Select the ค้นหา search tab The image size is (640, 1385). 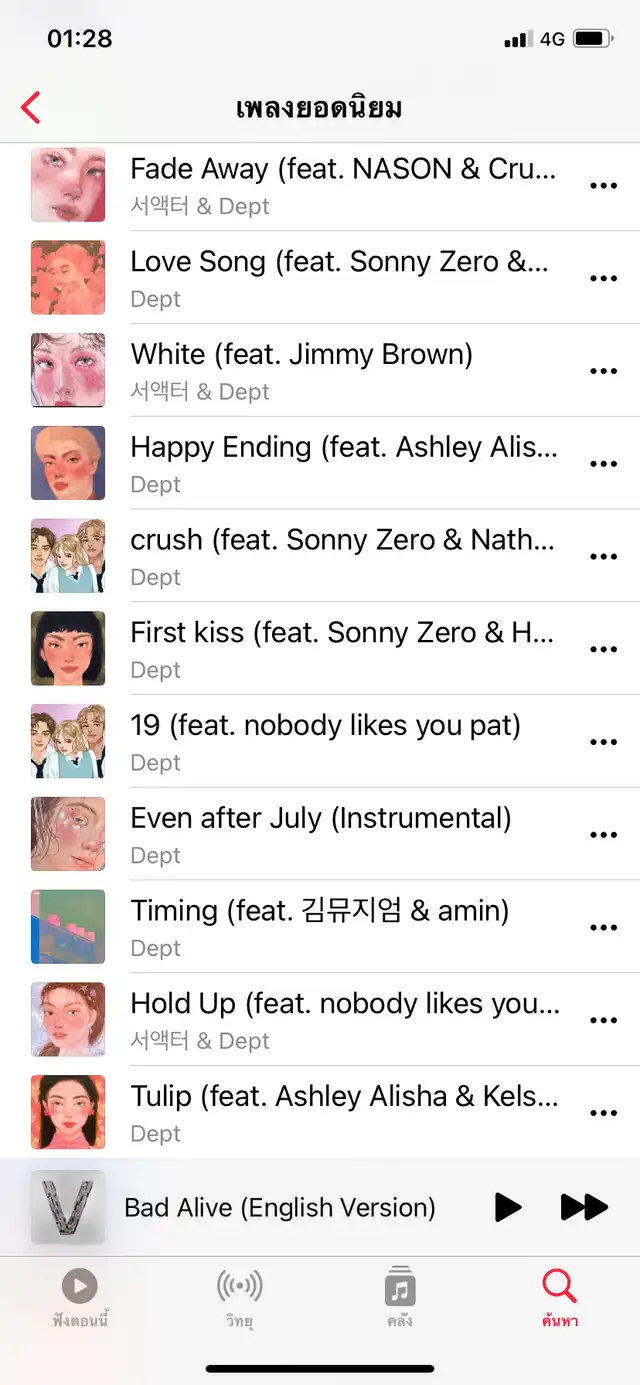click(x=559, y=1298)
